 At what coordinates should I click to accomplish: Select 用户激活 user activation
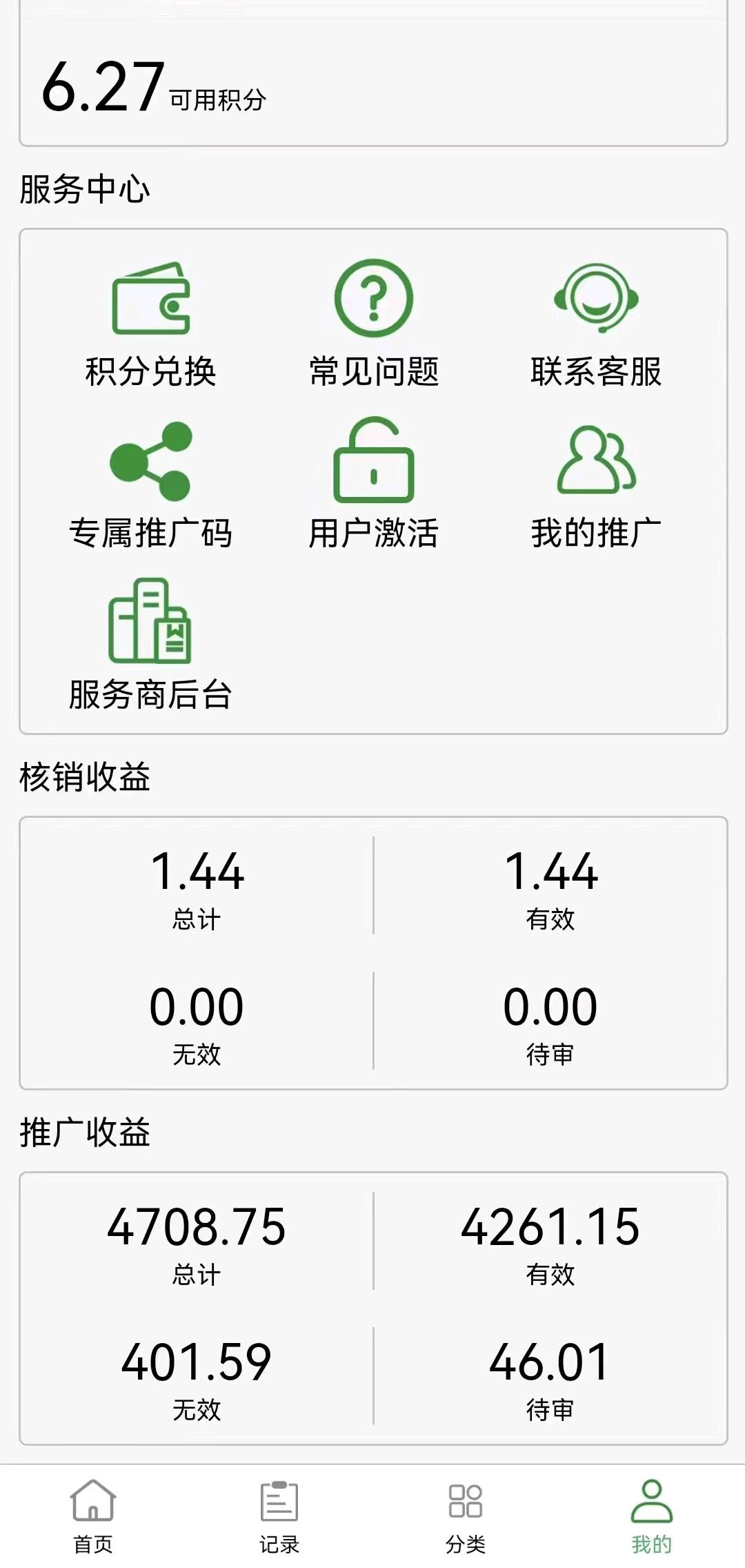point(373,486)
